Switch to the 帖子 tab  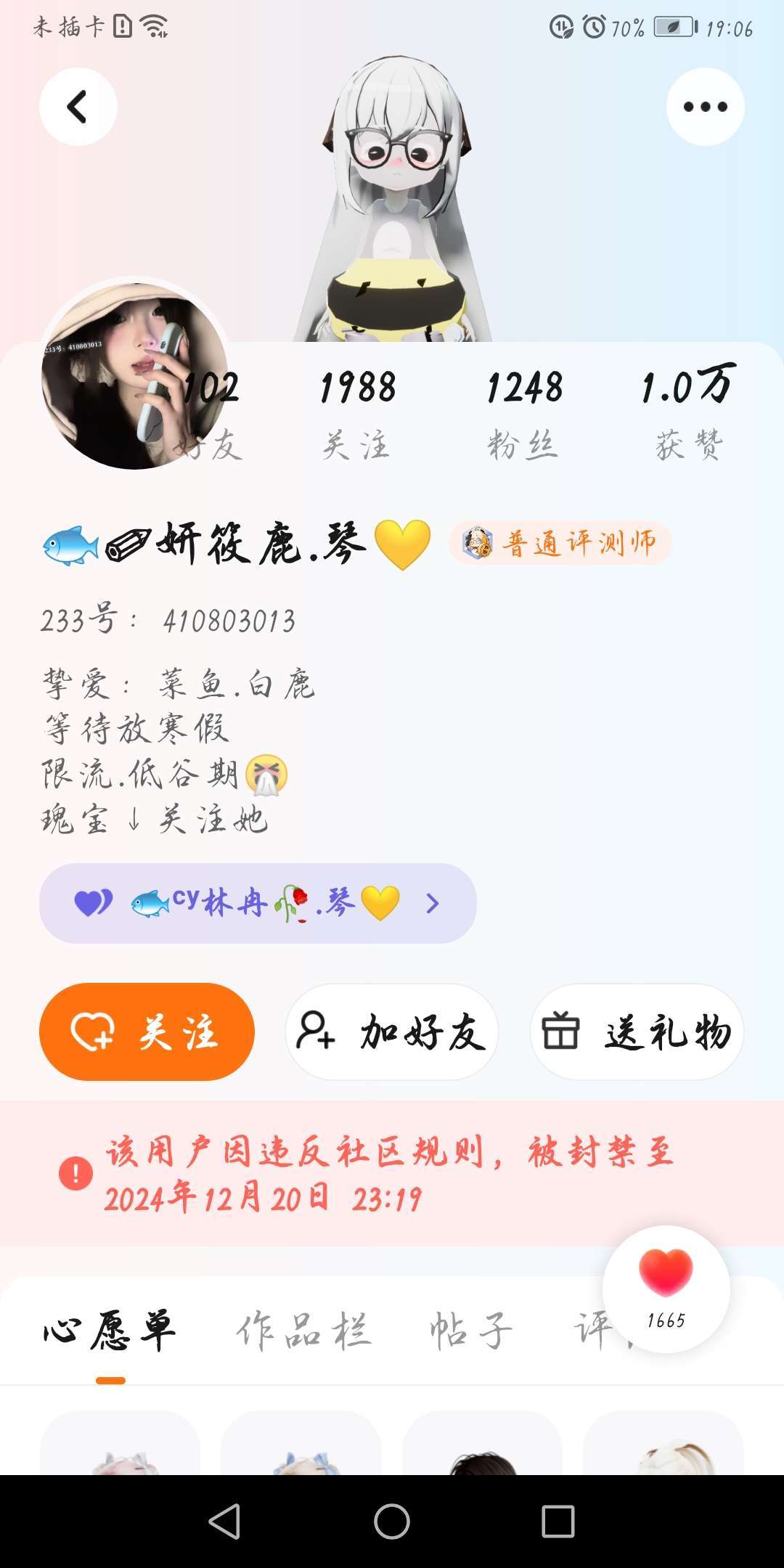[470, 1332]
